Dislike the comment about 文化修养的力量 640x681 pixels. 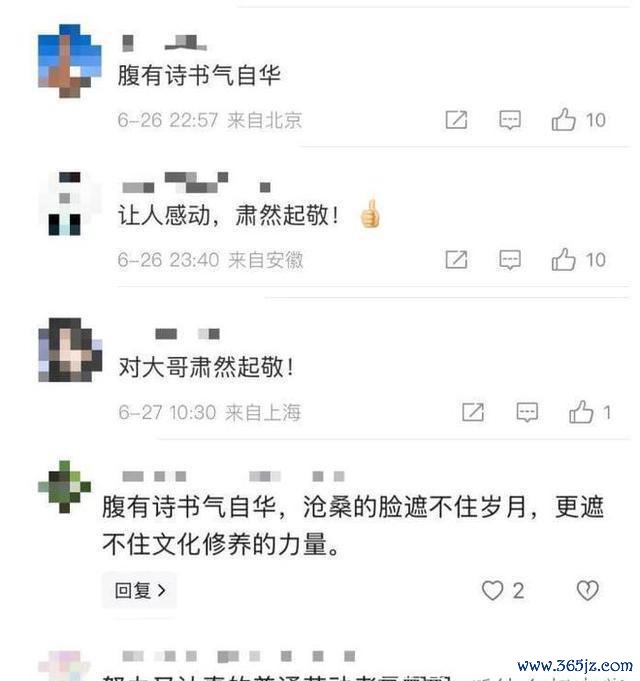coord(587,590)
